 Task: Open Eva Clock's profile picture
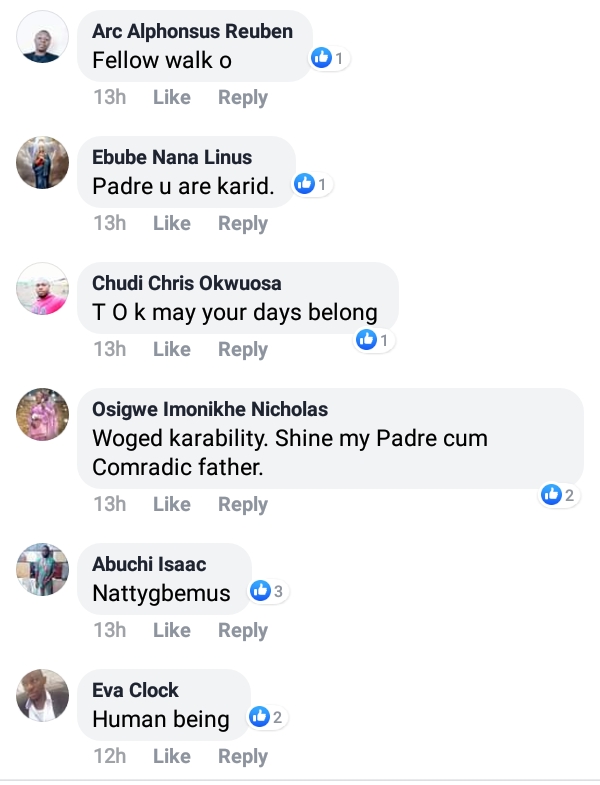point(43,695)
